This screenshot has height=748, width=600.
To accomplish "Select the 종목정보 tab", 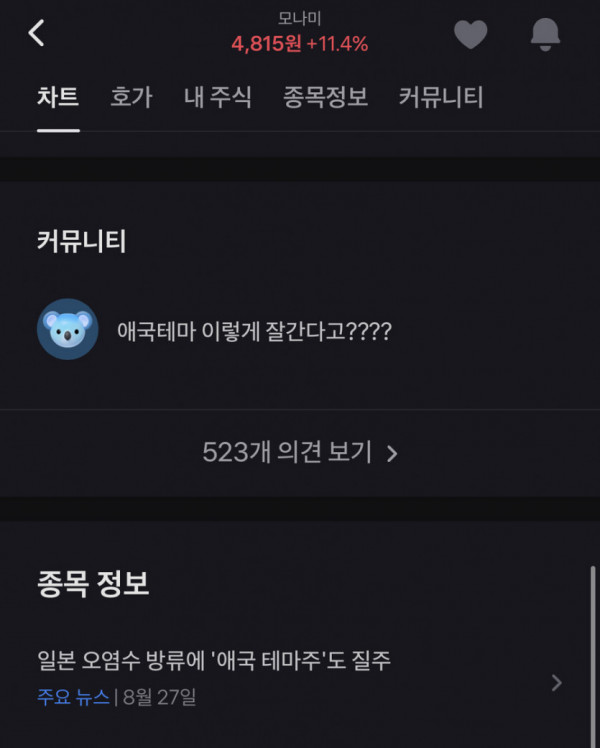I will click(x=325, y=97).
